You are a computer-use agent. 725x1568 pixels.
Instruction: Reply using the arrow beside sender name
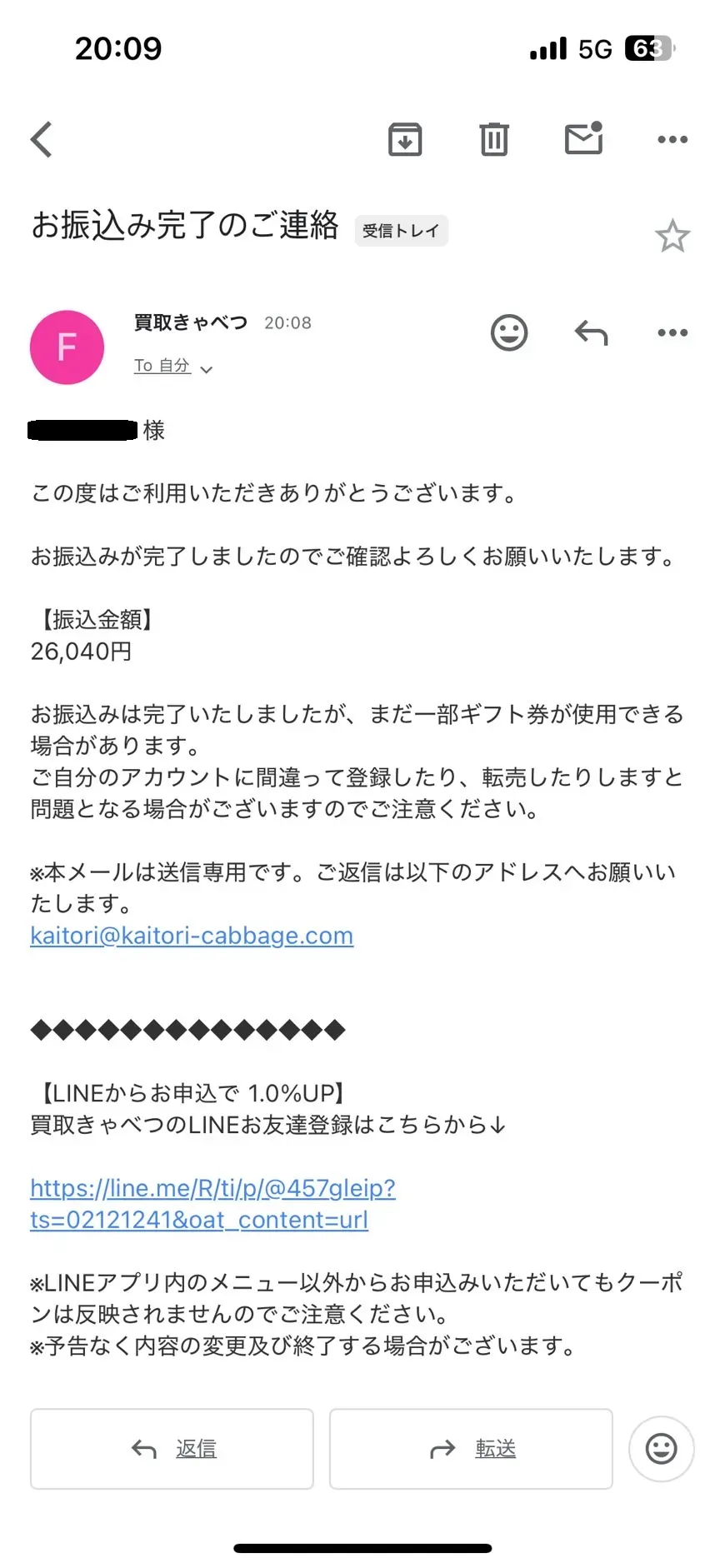(591, 333)
